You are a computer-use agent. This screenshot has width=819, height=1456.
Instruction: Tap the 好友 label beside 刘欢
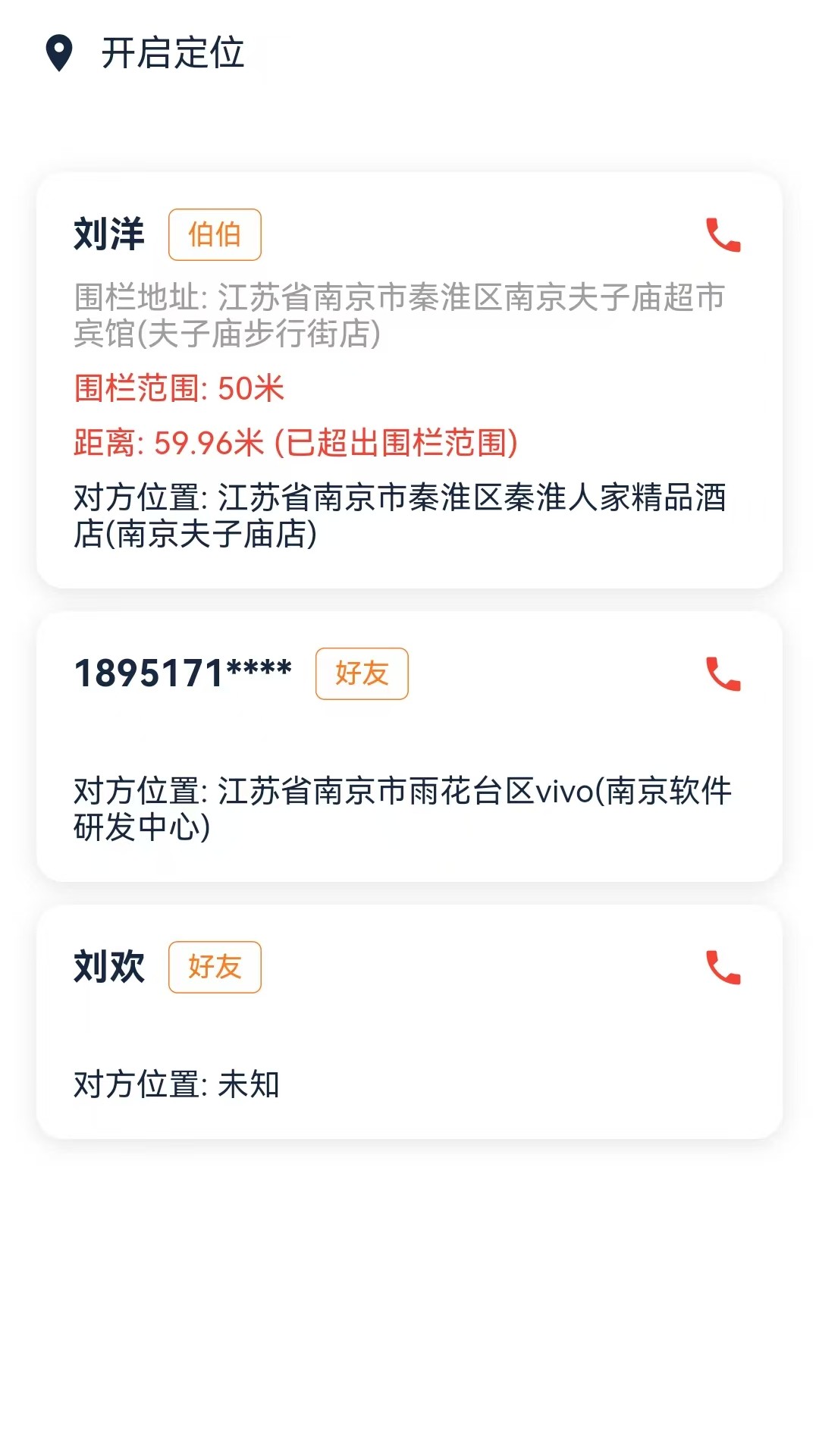(x=215, y=968)
